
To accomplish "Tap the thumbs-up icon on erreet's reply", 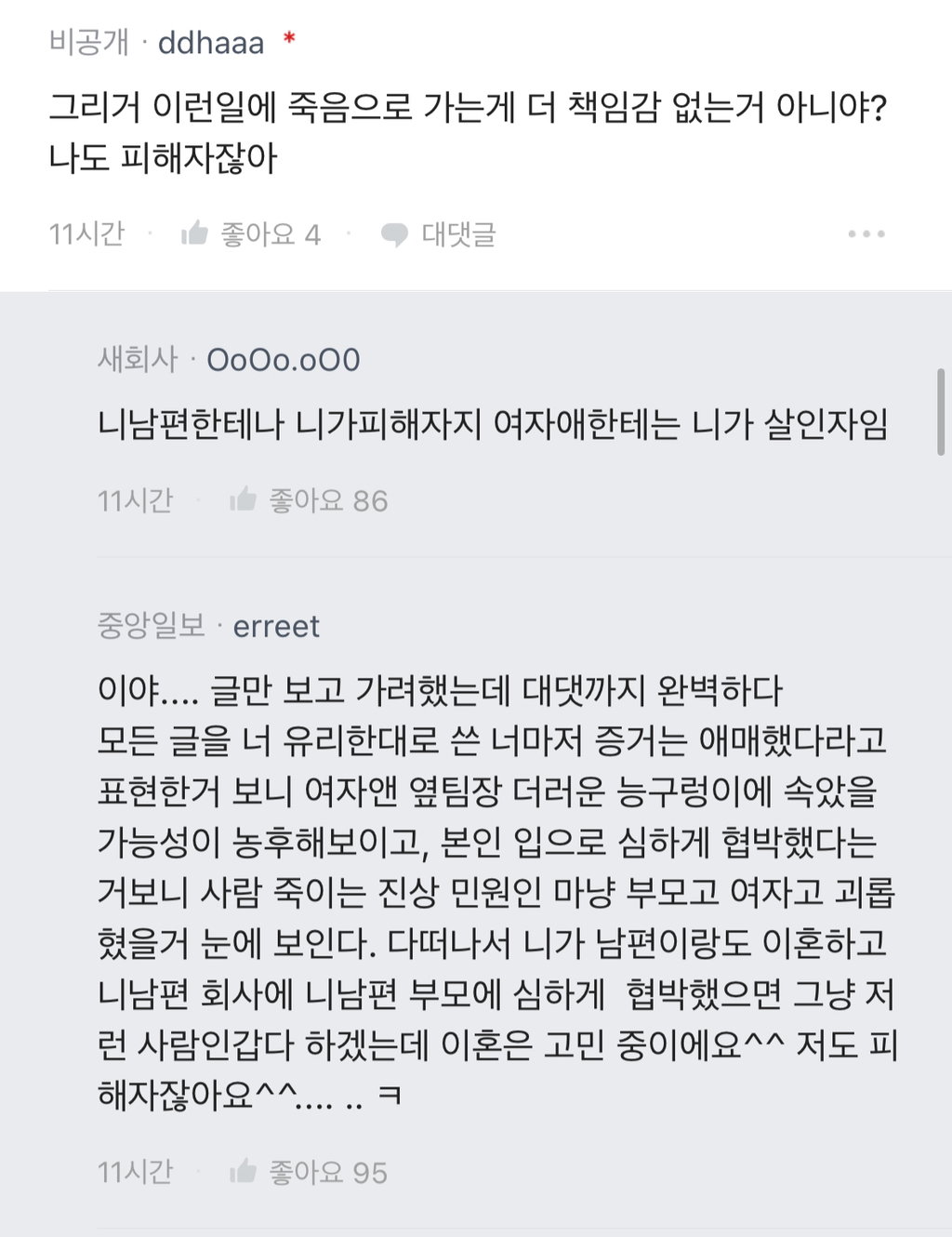I will click(x=245, y=1173).
